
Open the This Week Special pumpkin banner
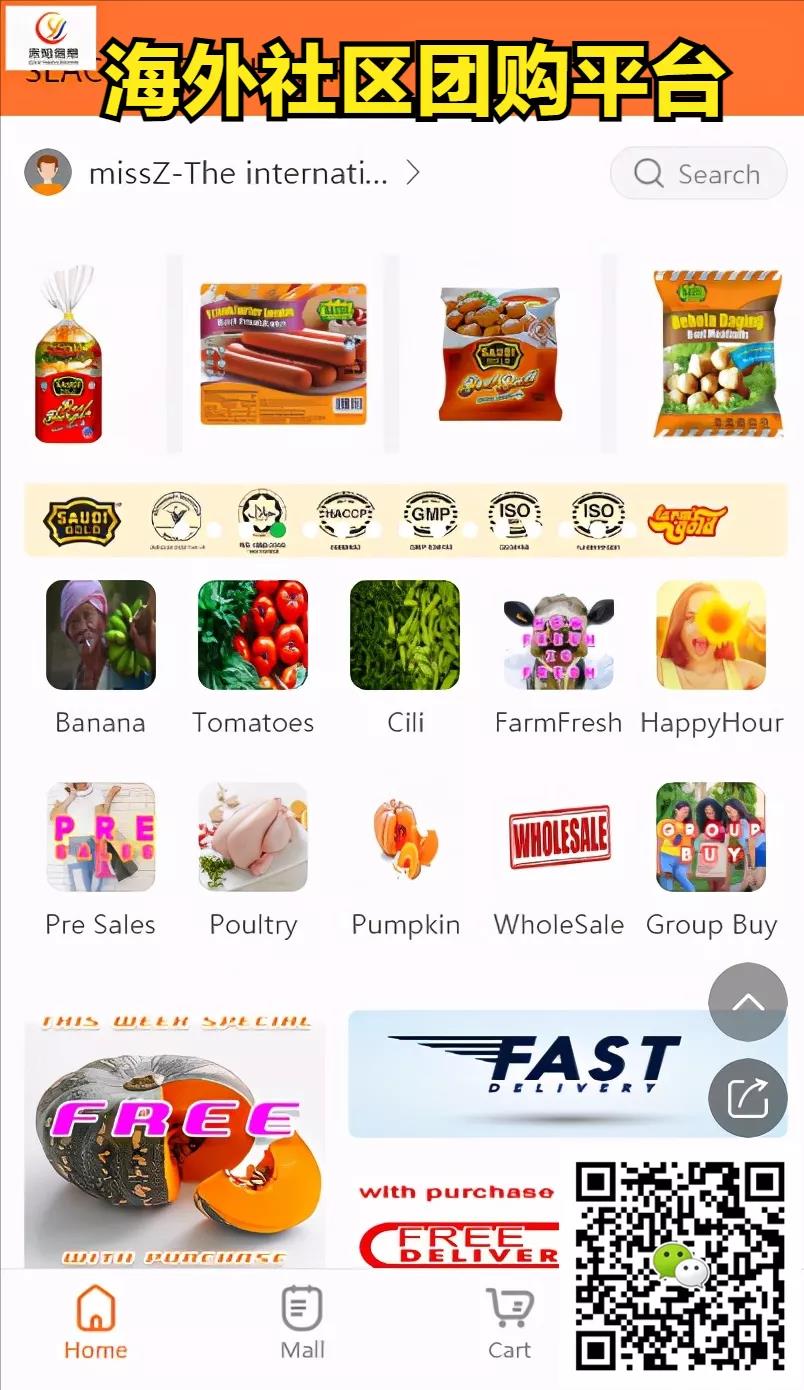[x=174, y=1140]
